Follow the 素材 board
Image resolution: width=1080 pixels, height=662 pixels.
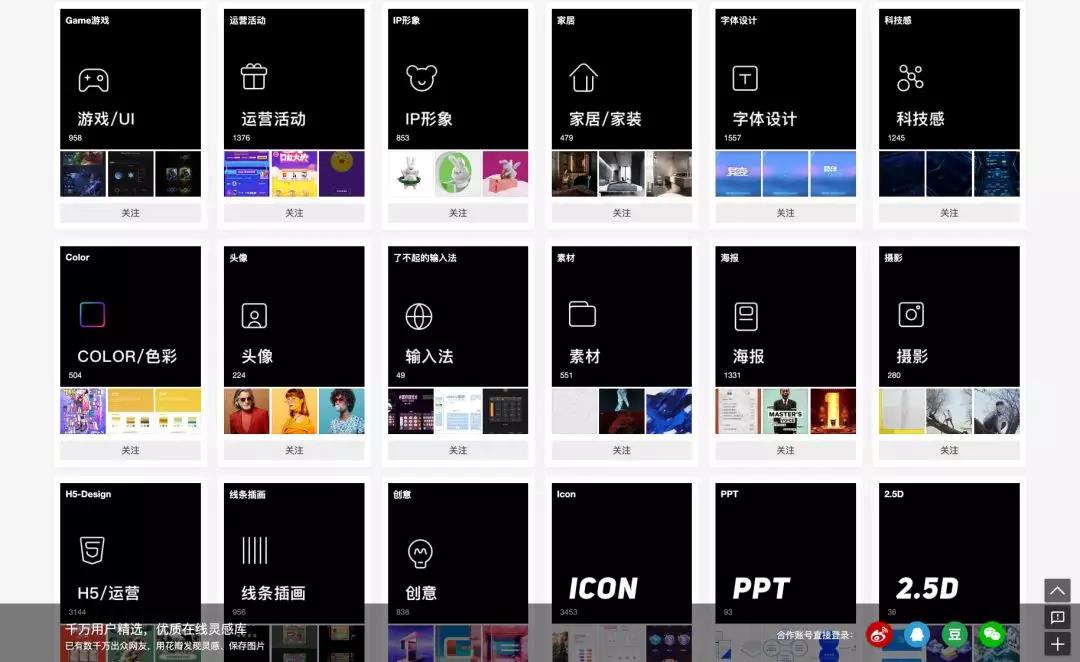click(x=622, y=450)
